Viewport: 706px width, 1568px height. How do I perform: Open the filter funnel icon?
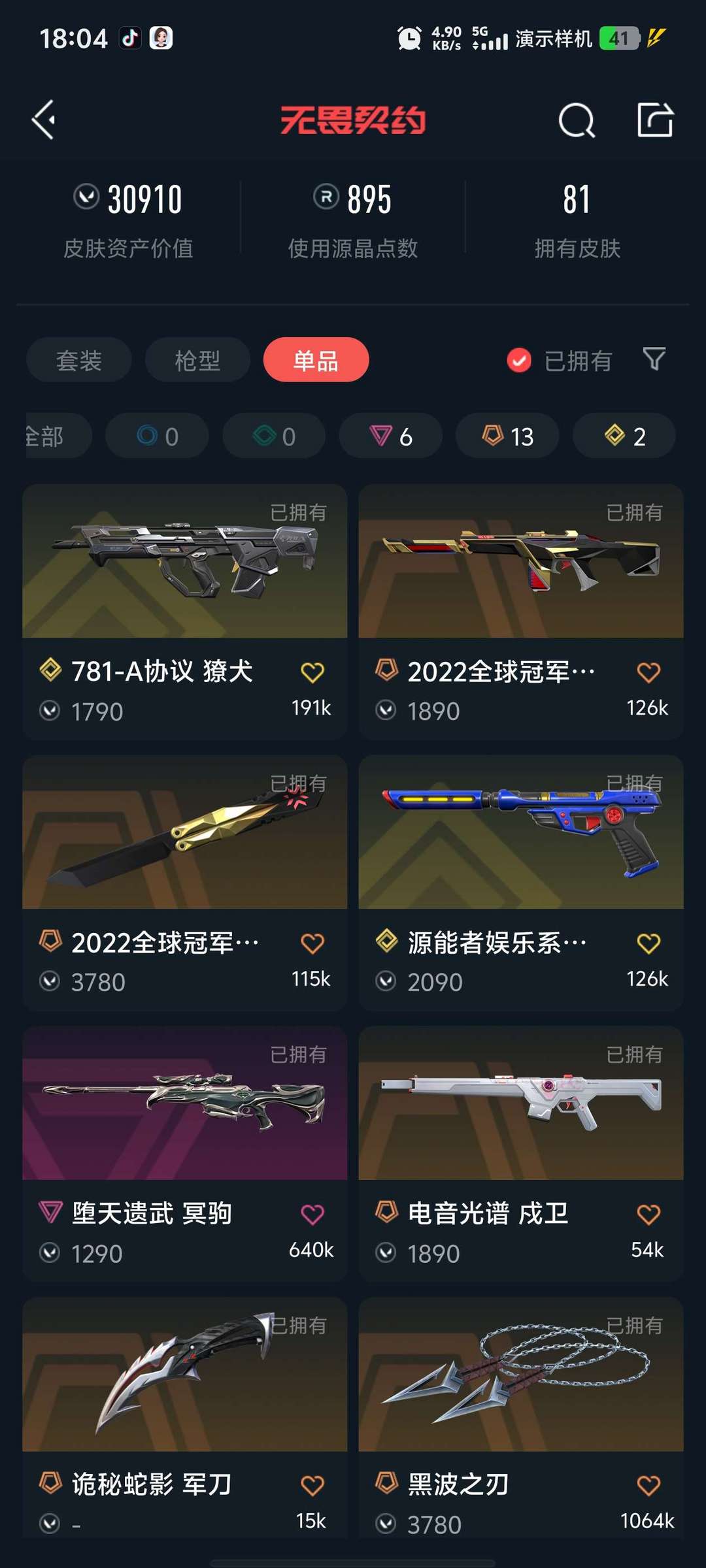click(654, 359)
